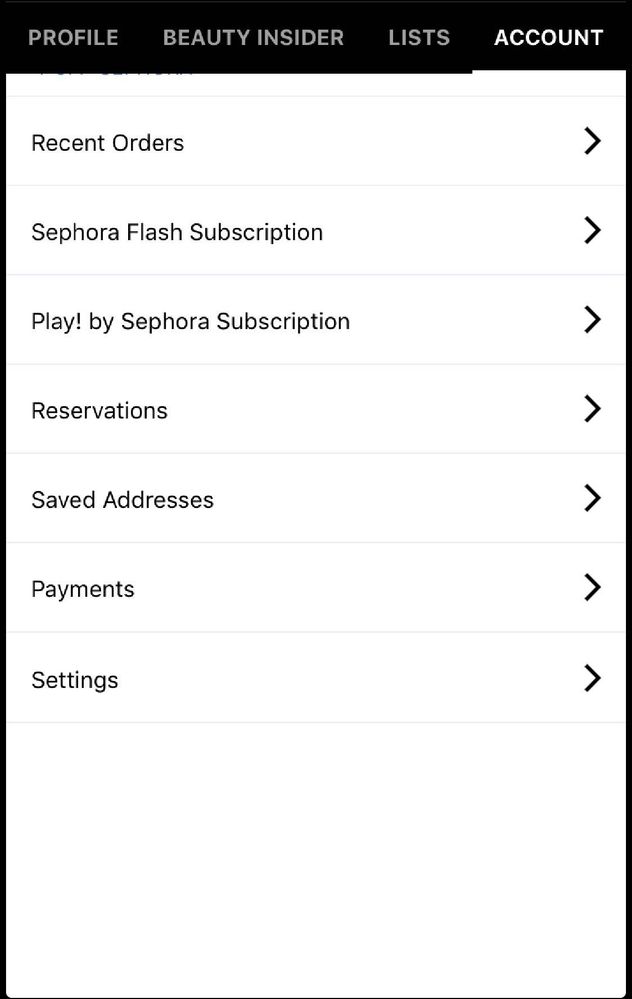Viewport: 632px width, 999px height.
Task: Open Saved Addresses
Action: [x=315, y=499]
